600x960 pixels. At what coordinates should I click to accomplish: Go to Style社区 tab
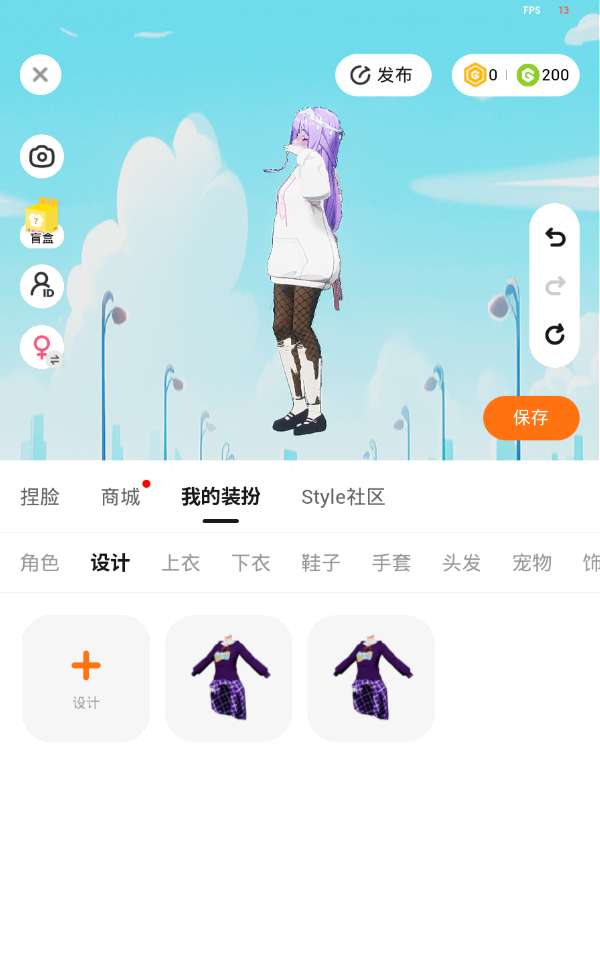pos(343,497)
